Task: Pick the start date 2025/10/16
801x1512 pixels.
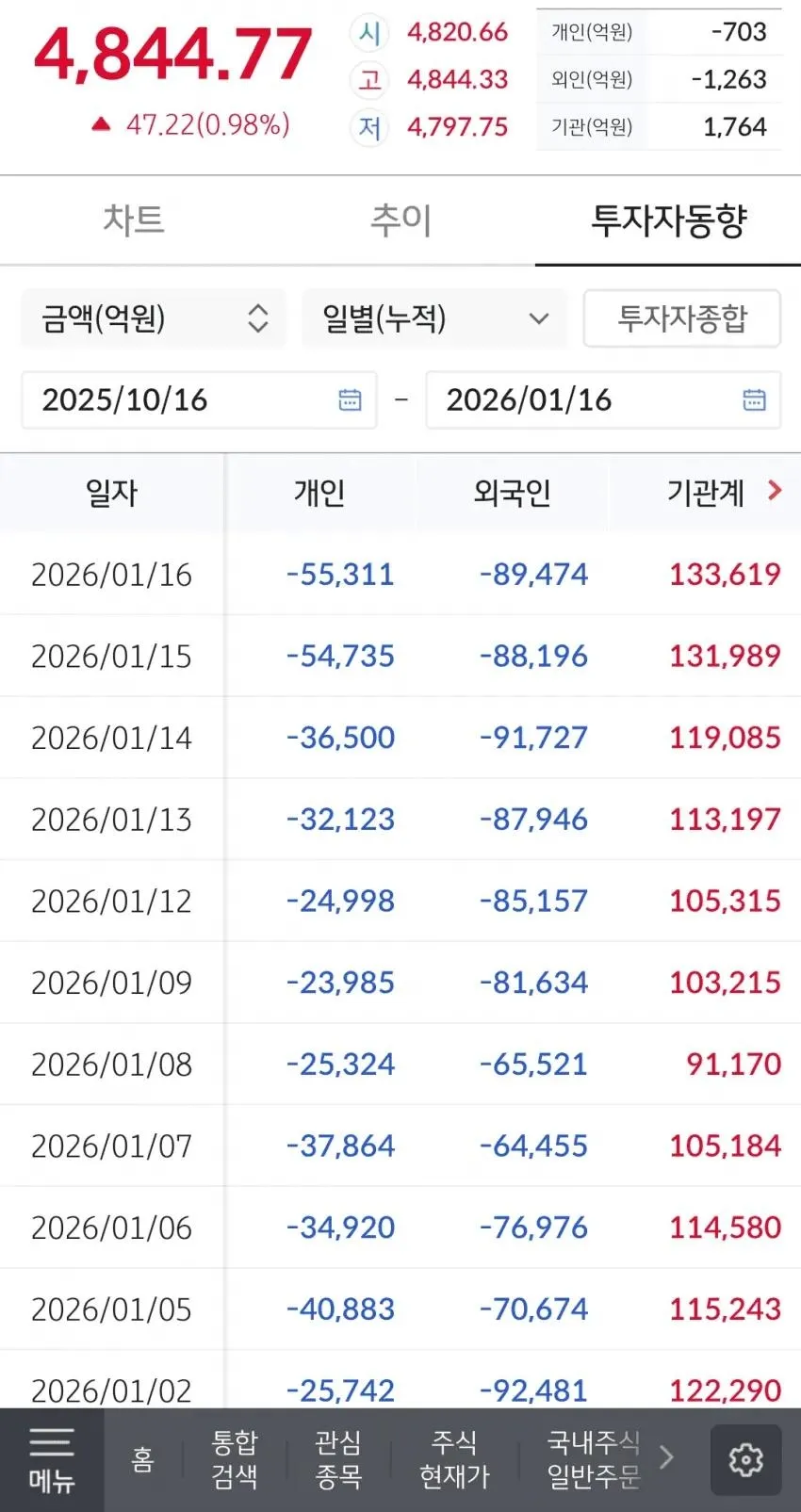Action: (x=199, y=399)
